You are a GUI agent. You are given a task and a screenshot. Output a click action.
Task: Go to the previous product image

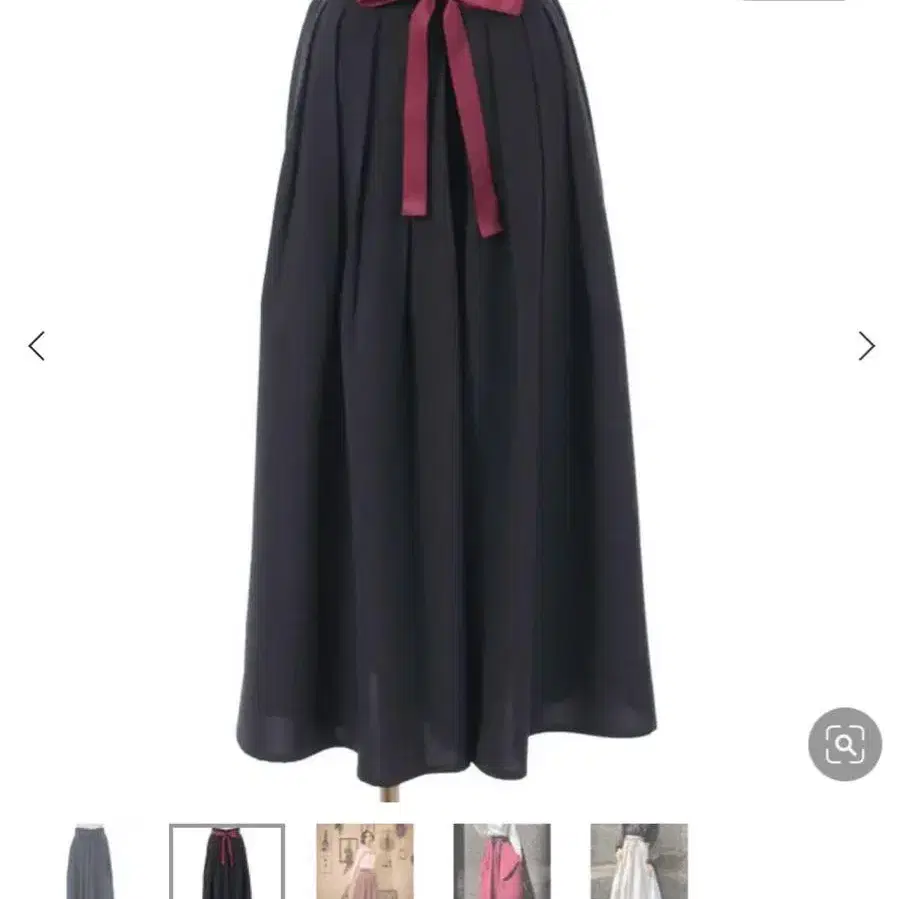[x=37, y=346]
